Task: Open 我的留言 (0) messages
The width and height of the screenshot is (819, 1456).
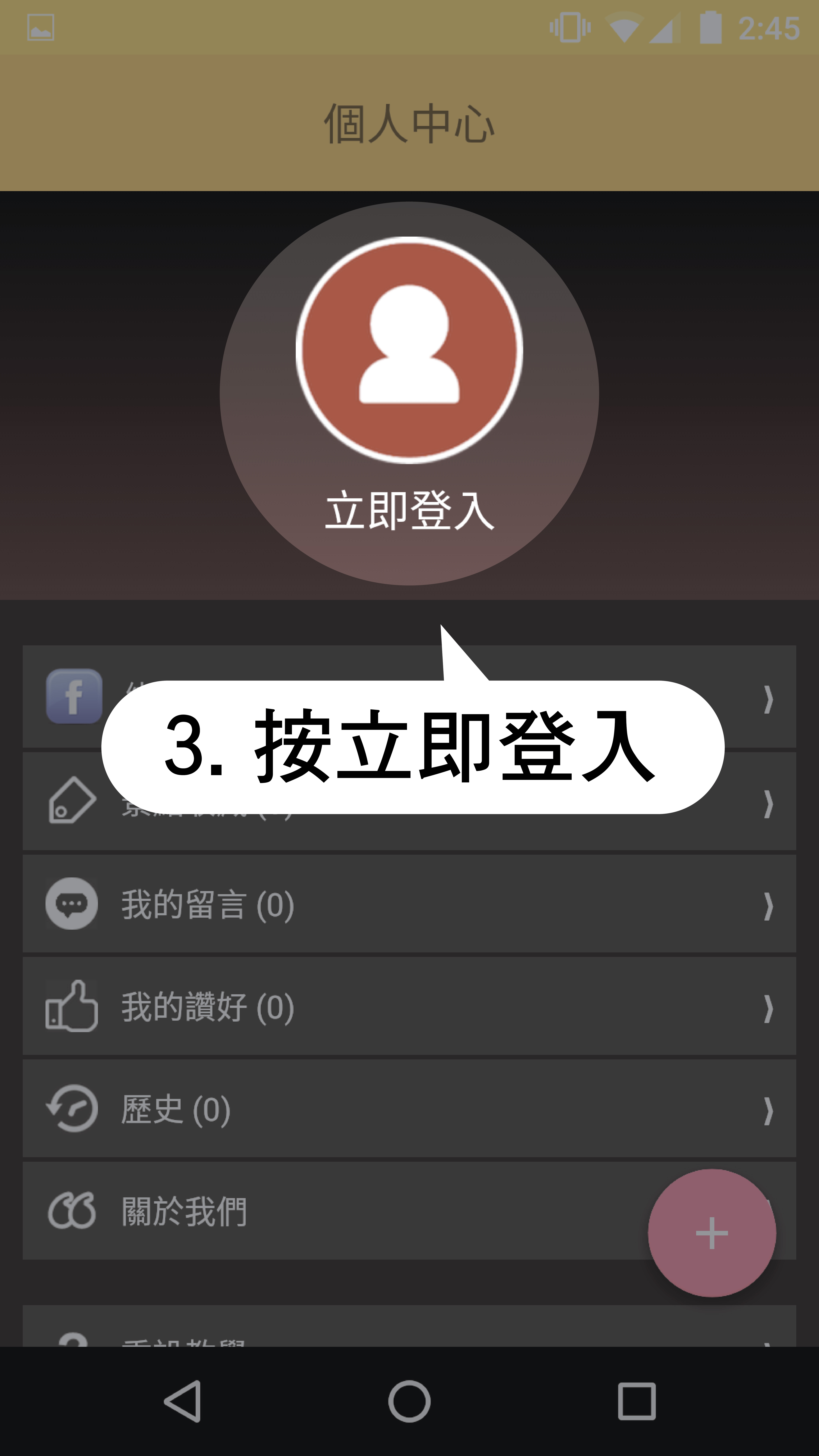Action: tap(409, 904)
